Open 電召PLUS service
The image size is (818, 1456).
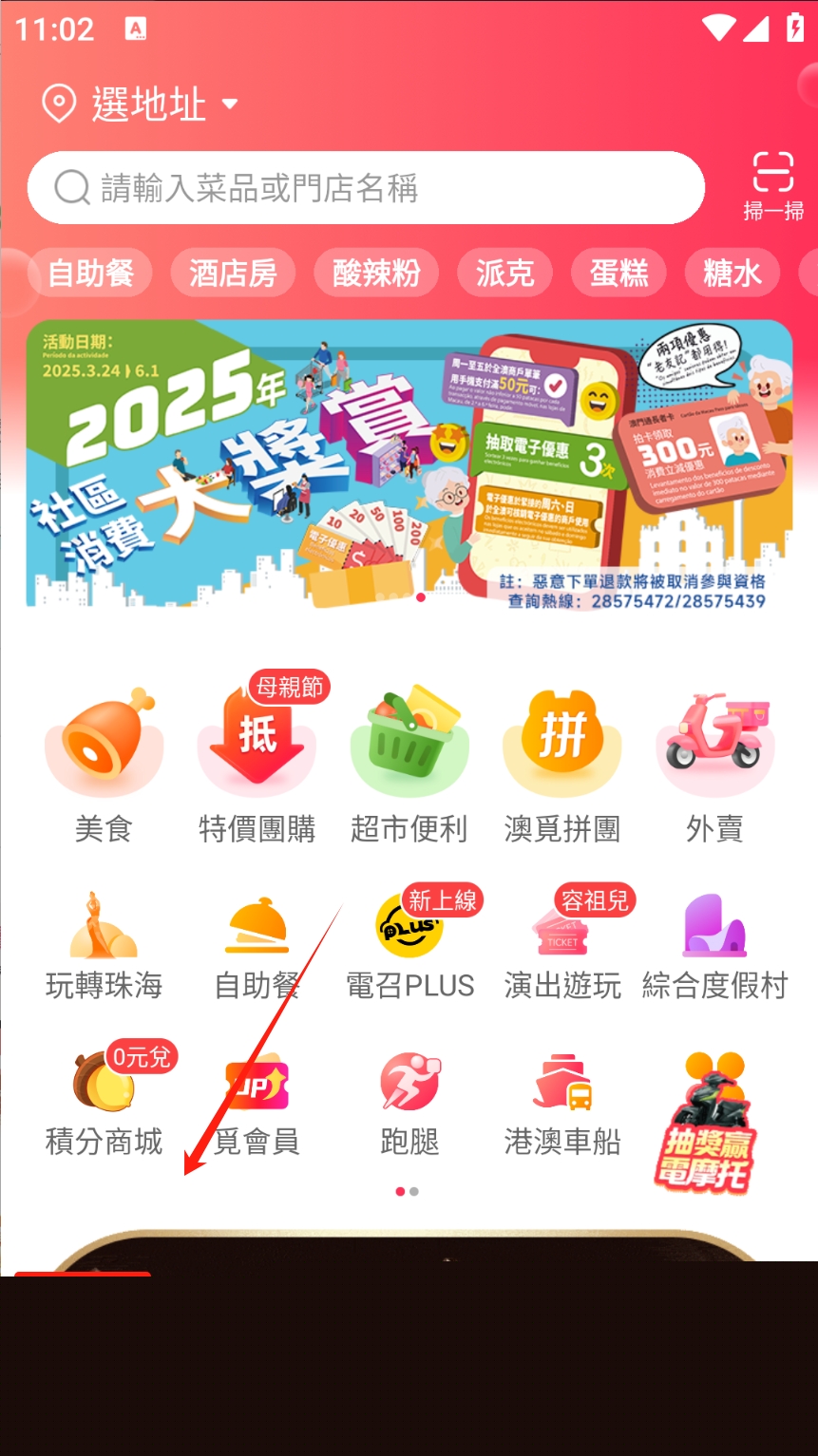tap(409, 945)
